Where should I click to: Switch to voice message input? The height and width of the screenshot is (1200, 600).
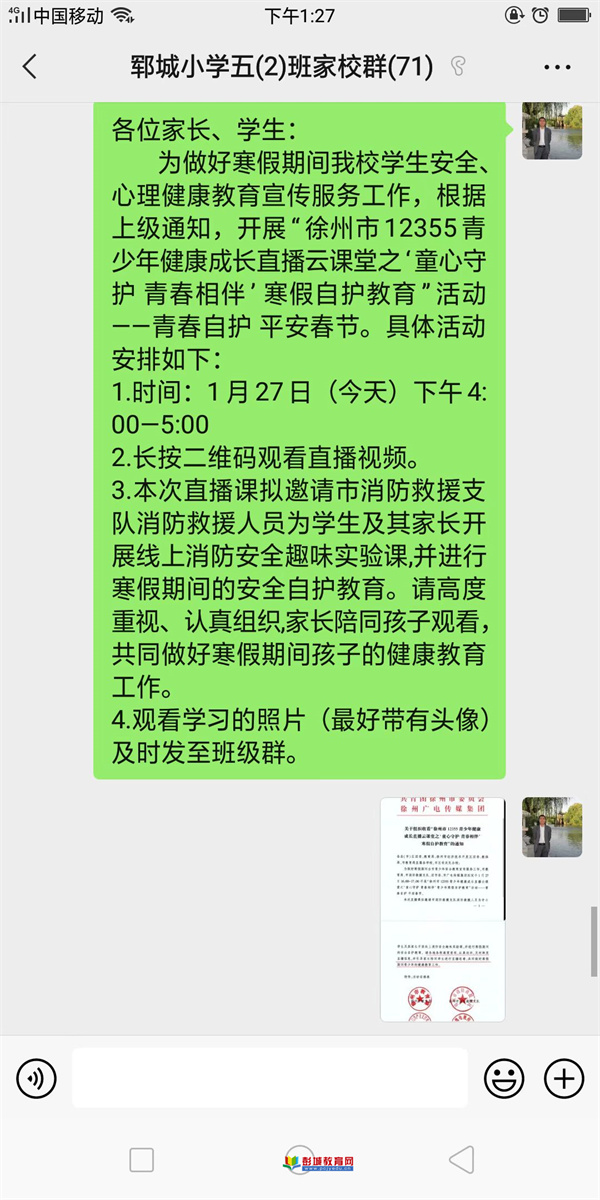point(37,1078)
